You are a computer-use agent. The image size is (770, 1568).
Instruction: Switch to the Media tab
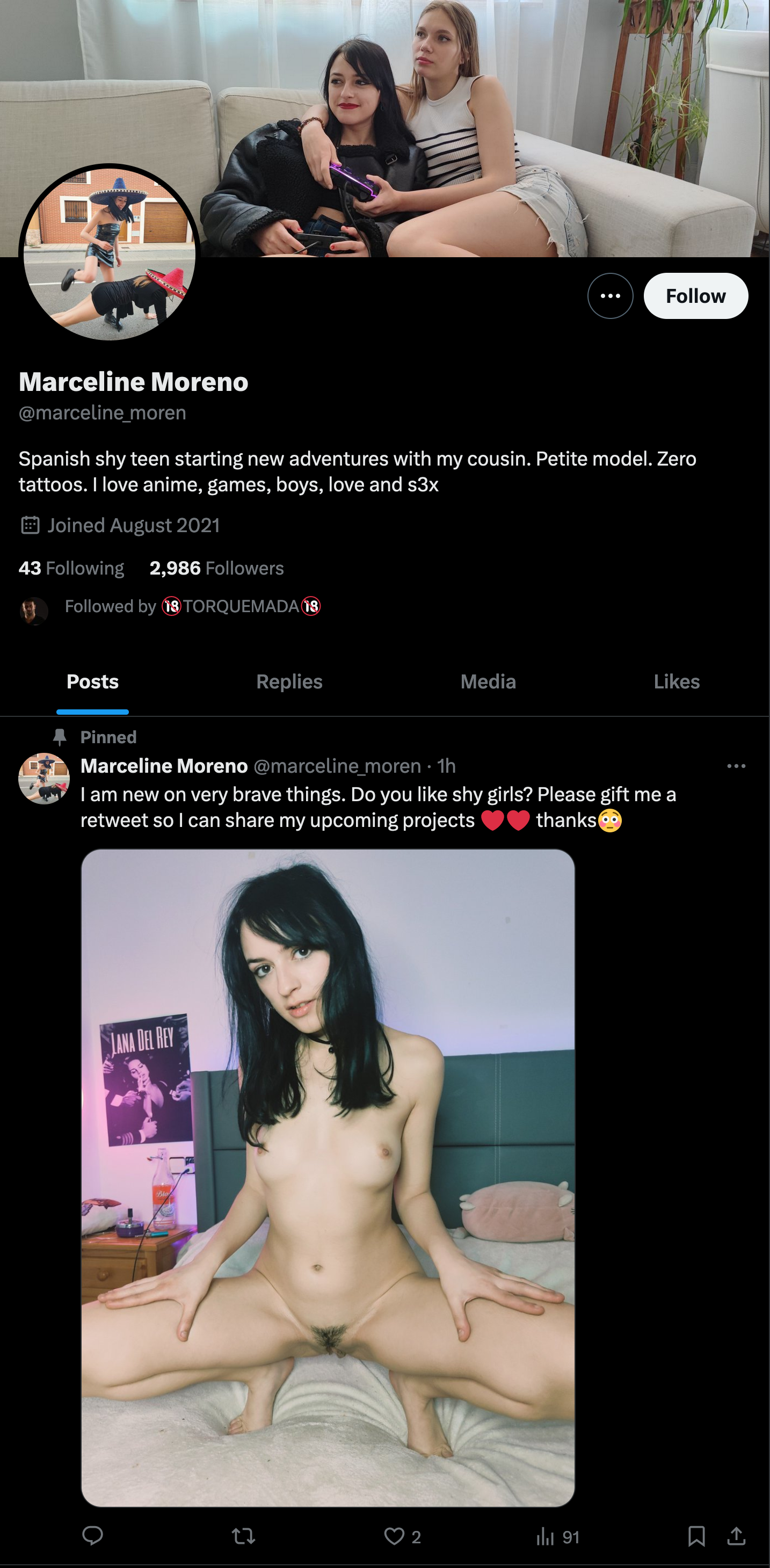[x=488, y=681]
